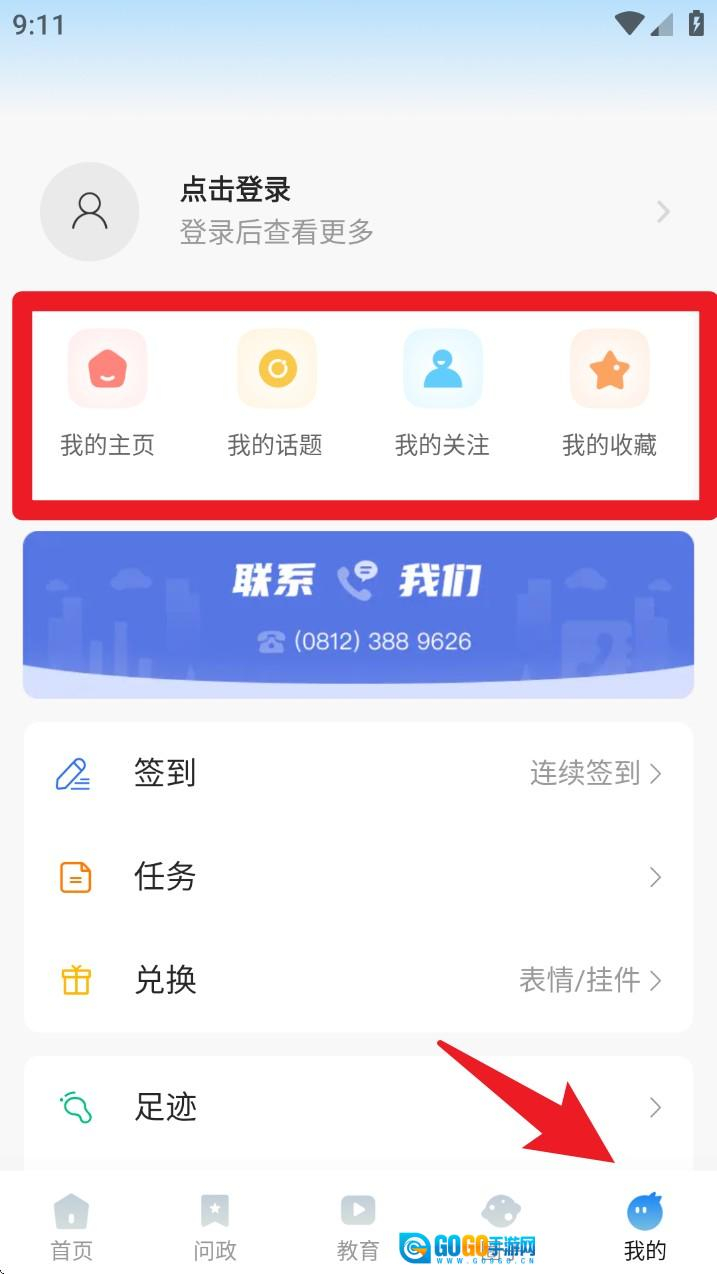The image size is (717, 1274).
Task: Switch to the 教育 tab
Action: click(x=357, y=1227)
